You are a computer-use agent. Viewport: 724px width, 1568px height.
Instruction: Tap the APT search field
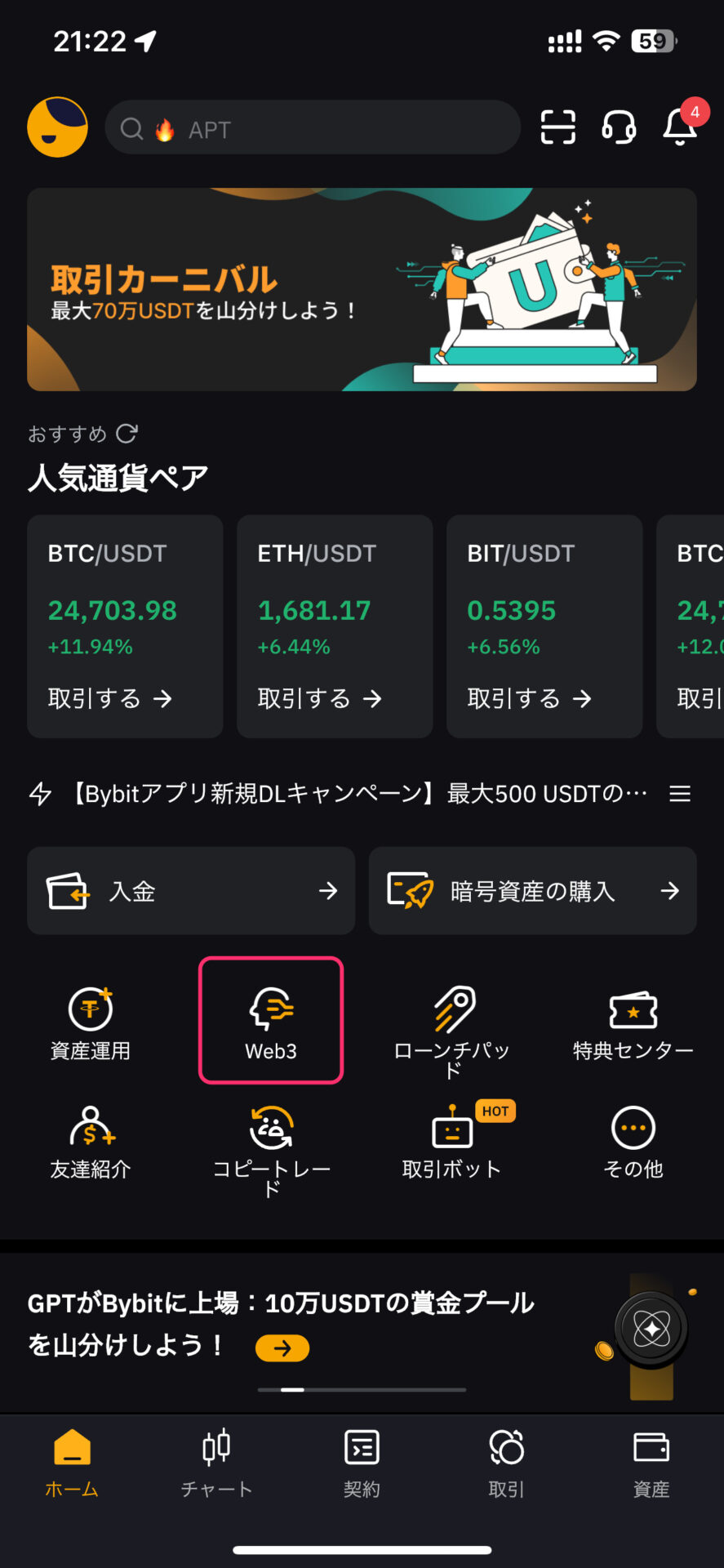[313, 127]
